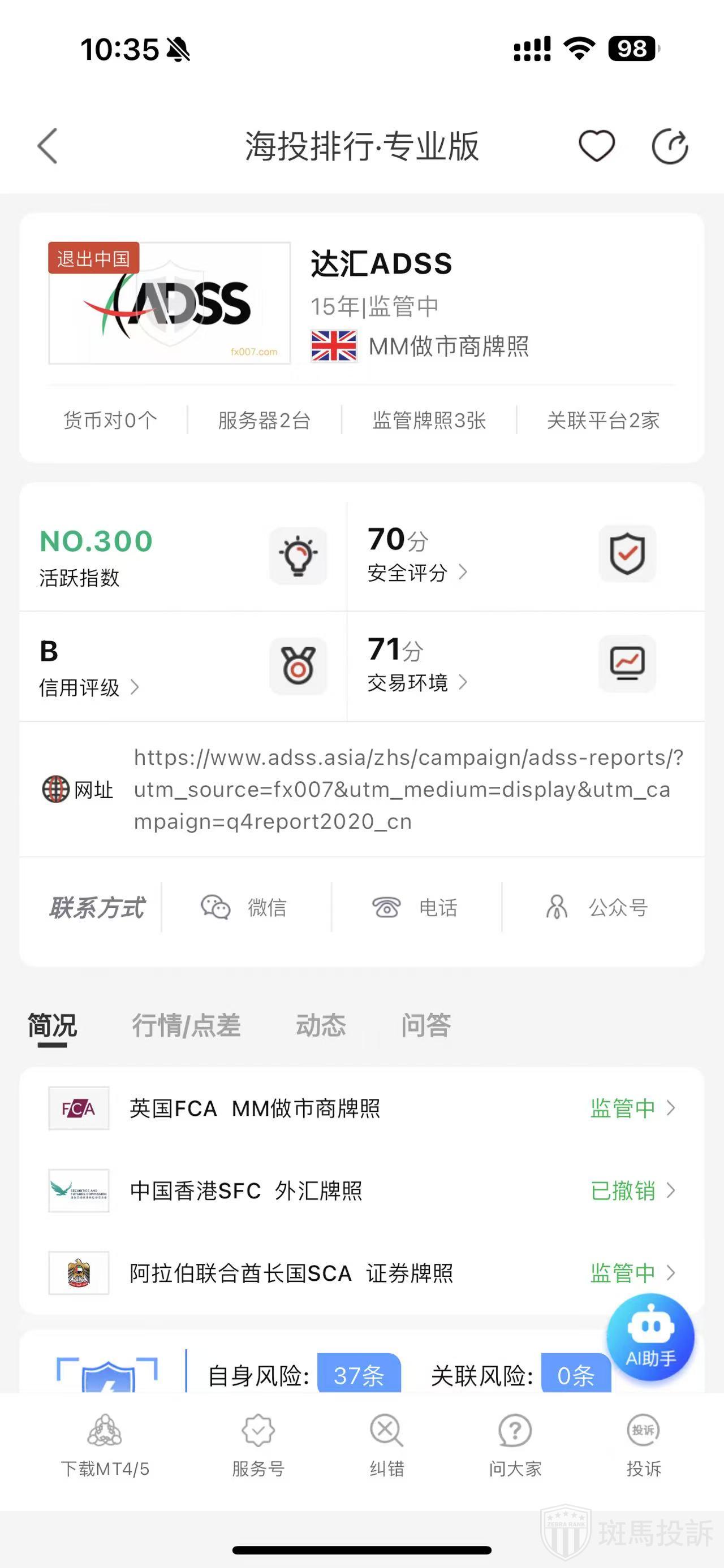Go back using the top-left arrow
Viewport: 724px width, 1568px height.
click(48, 146)
